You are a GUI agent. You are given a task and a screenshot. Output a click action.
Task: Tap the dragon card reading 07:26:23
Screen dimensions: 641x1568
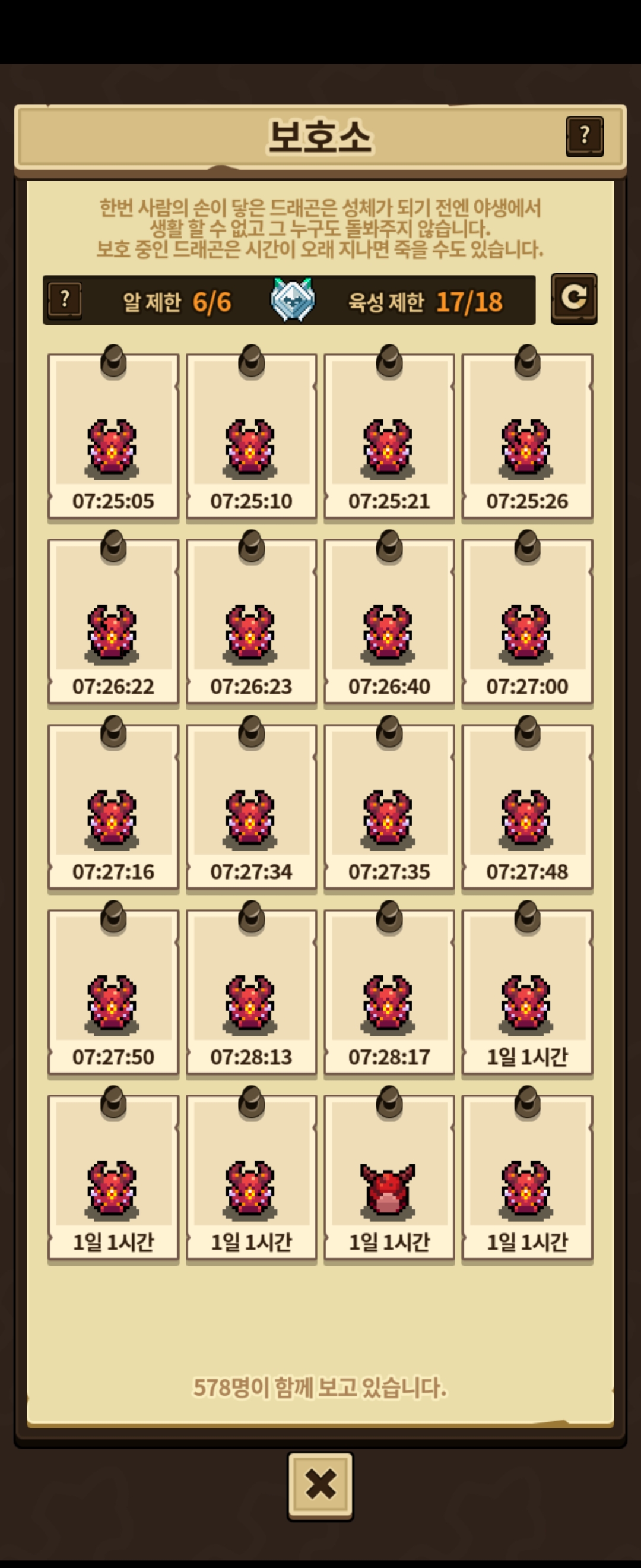pos(251,623)
